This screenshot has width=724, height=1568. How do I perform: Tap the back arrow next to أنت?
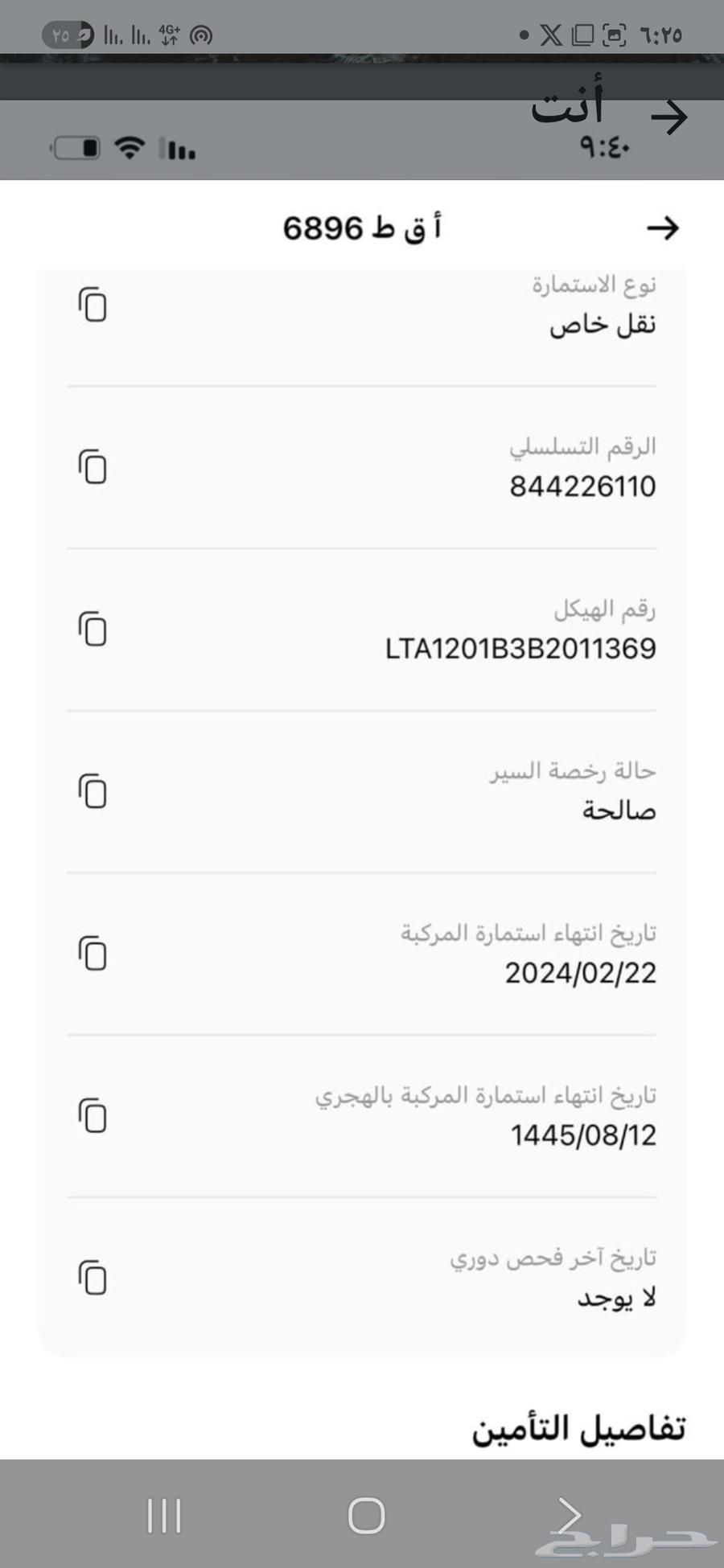click(670, 116)
